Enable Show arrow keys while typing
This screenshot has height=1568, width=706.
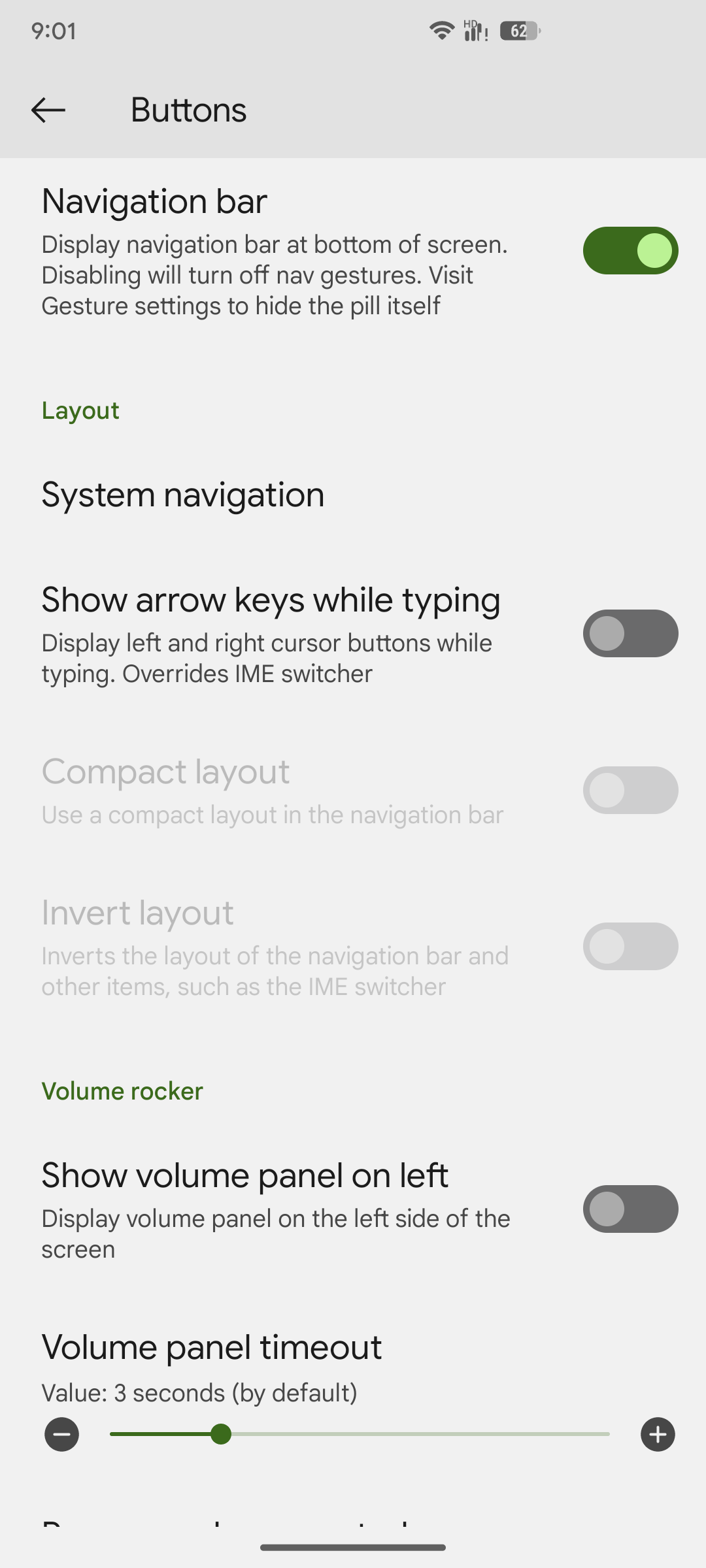click(x=630, y=634)
